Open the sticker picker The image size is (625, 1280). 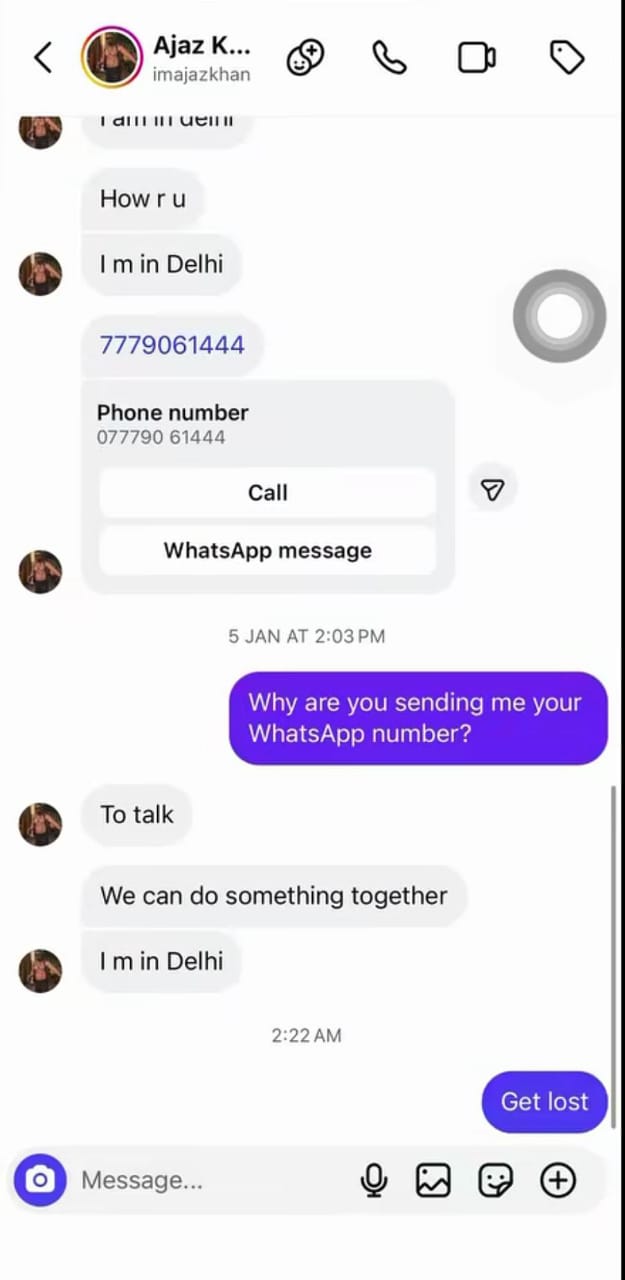click(495, 1180)
